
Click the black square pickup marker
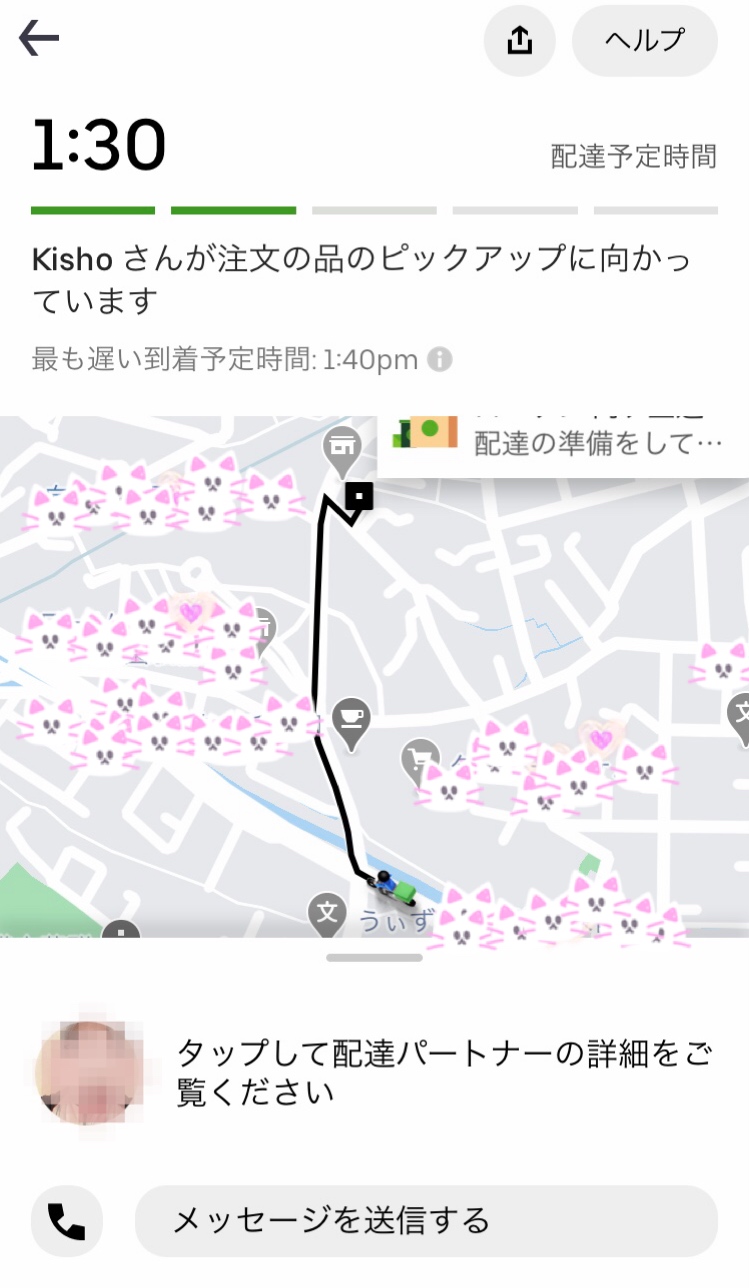tap(360, 497)
